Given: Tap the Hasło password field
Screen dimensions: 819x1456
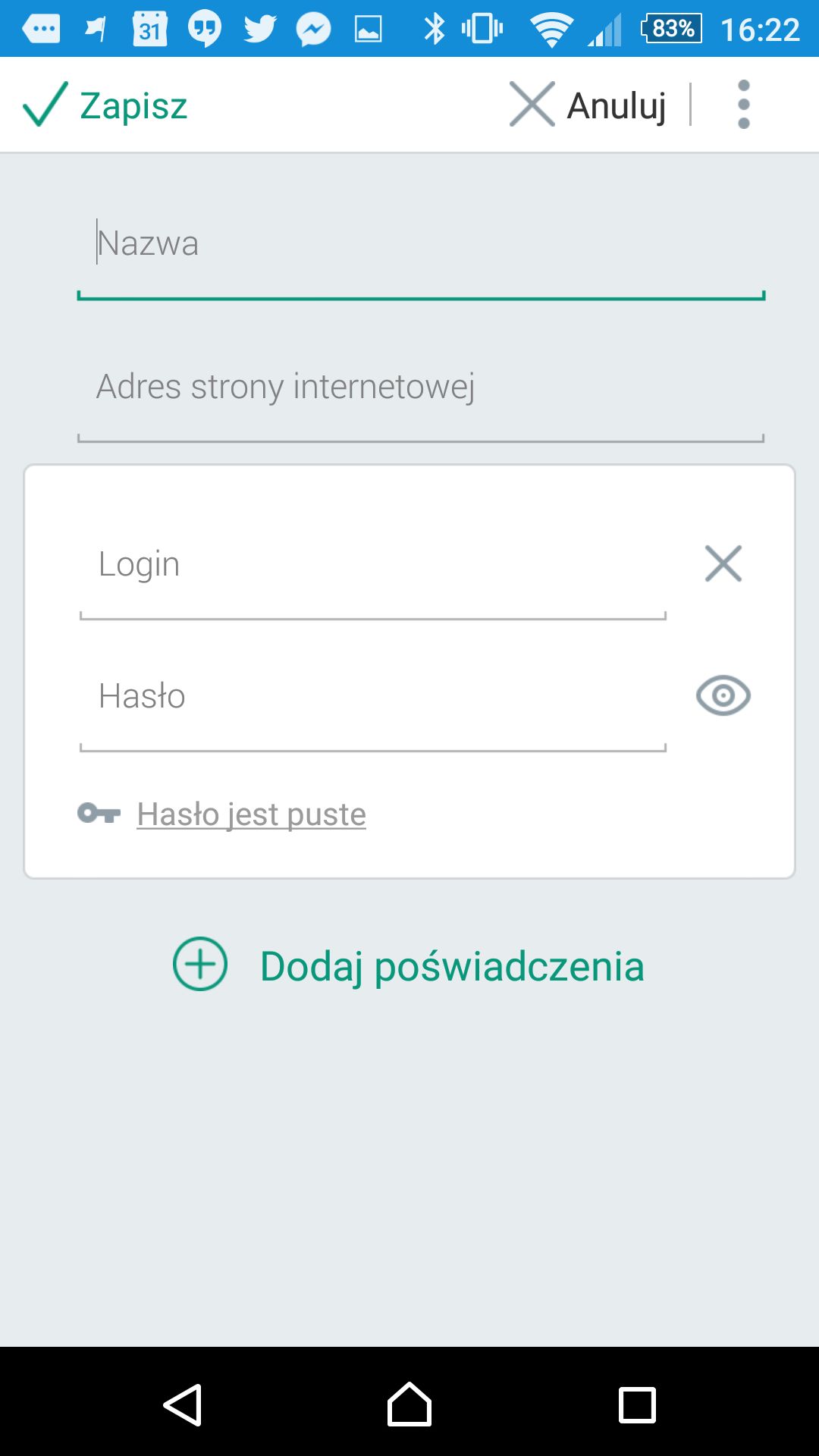Looking at the screenshot, I should [x=373, y=703].
